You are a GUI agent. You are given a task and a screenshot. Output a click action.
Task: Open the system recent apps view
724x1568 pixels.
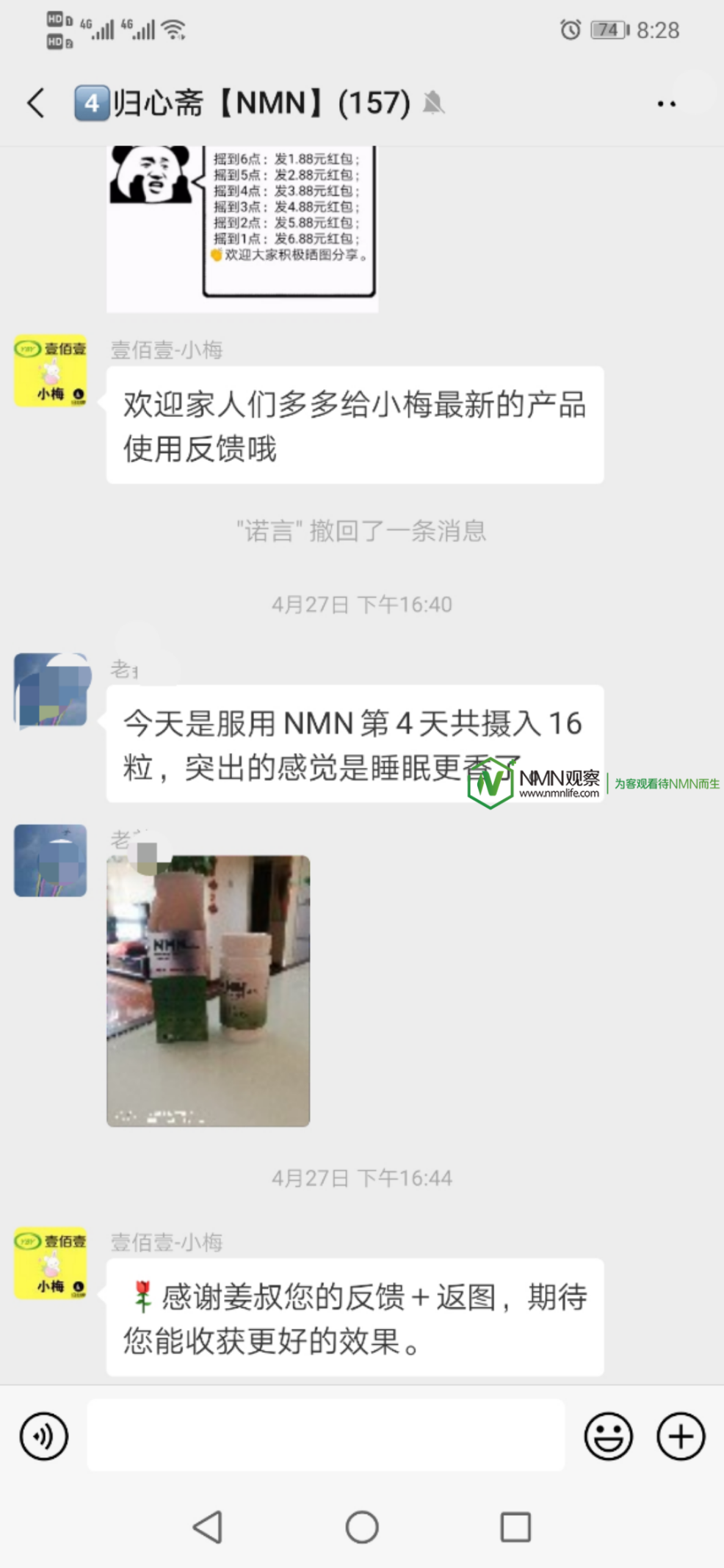[515, 1528]
